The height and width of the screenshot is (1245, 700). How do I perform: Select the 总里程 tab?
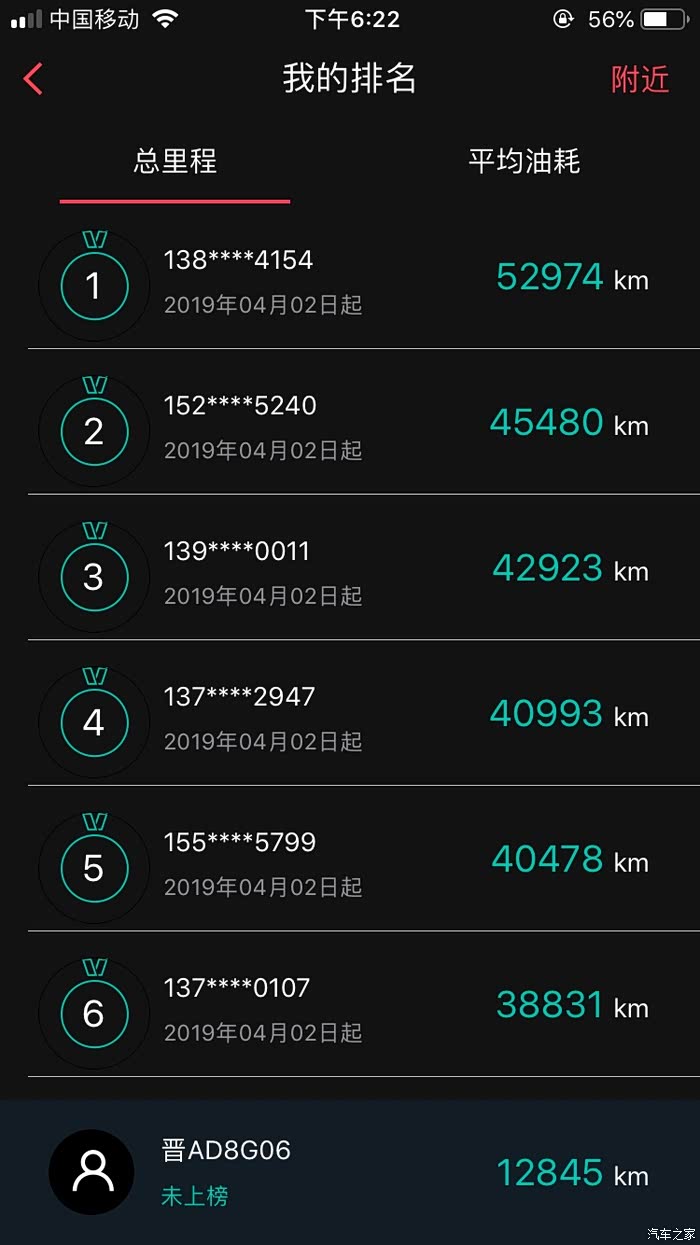175,161
